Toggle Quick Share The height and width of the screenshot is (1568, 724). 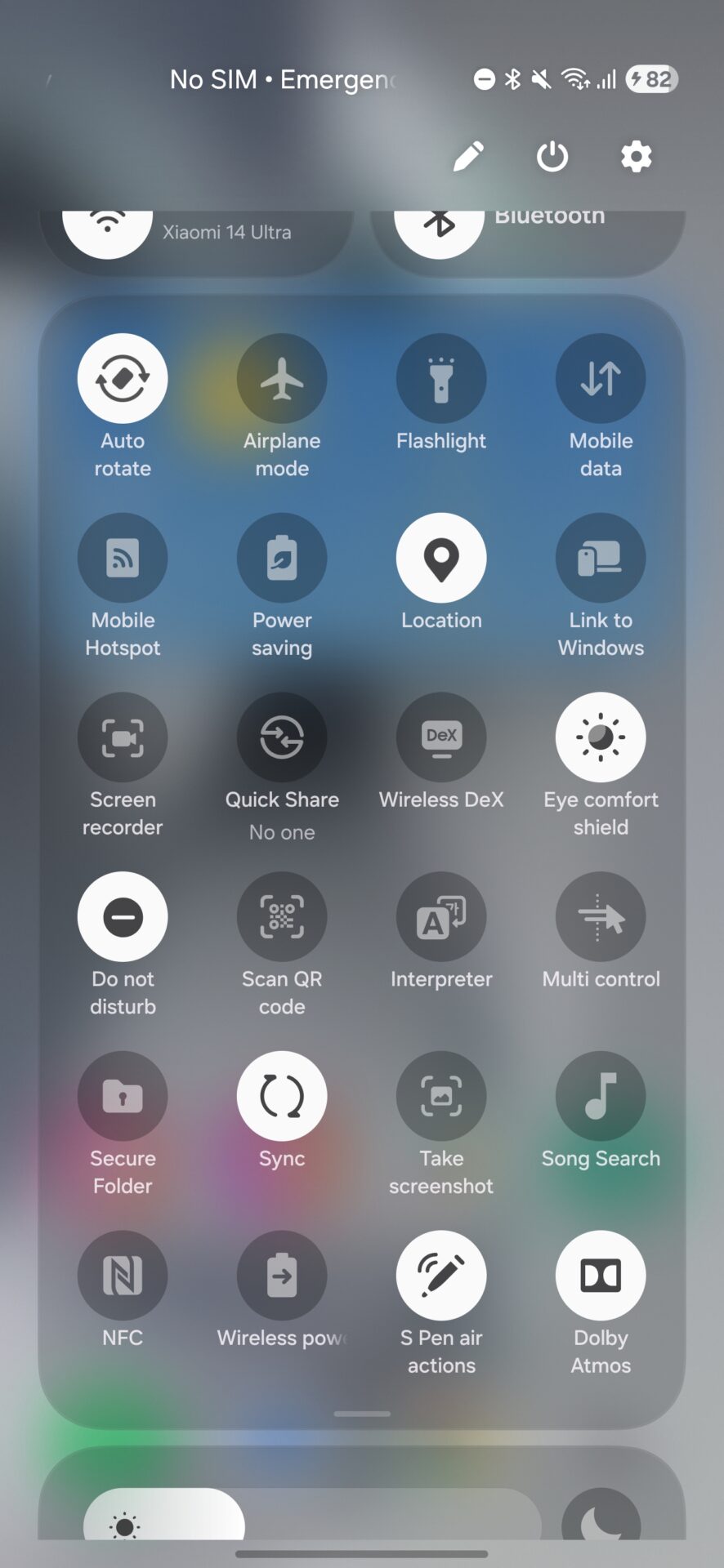pos(282,737)
